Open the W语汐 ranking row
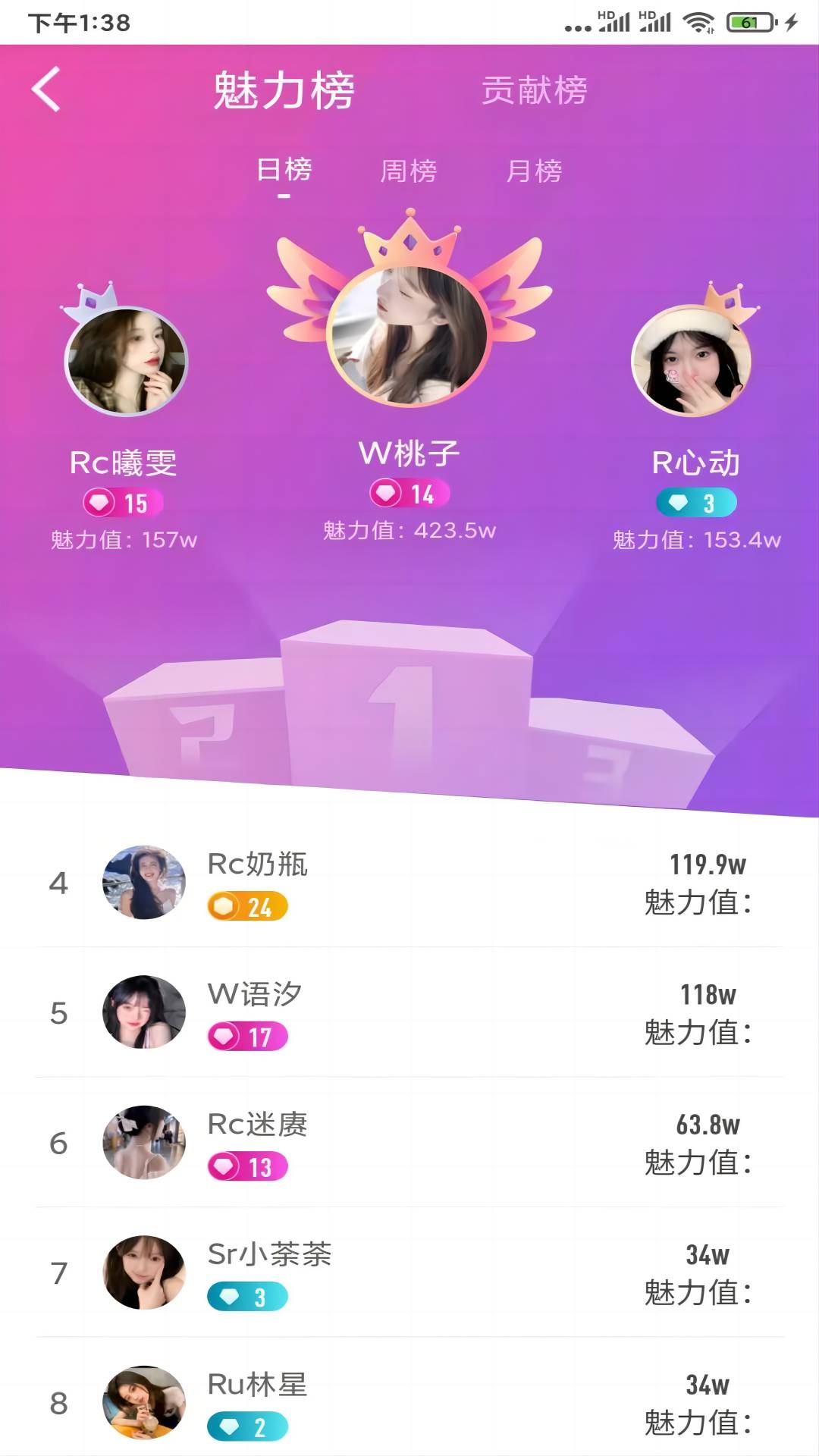This screenshot has height=1456, width=819. pyautogui.click(x=409, y=1013)
